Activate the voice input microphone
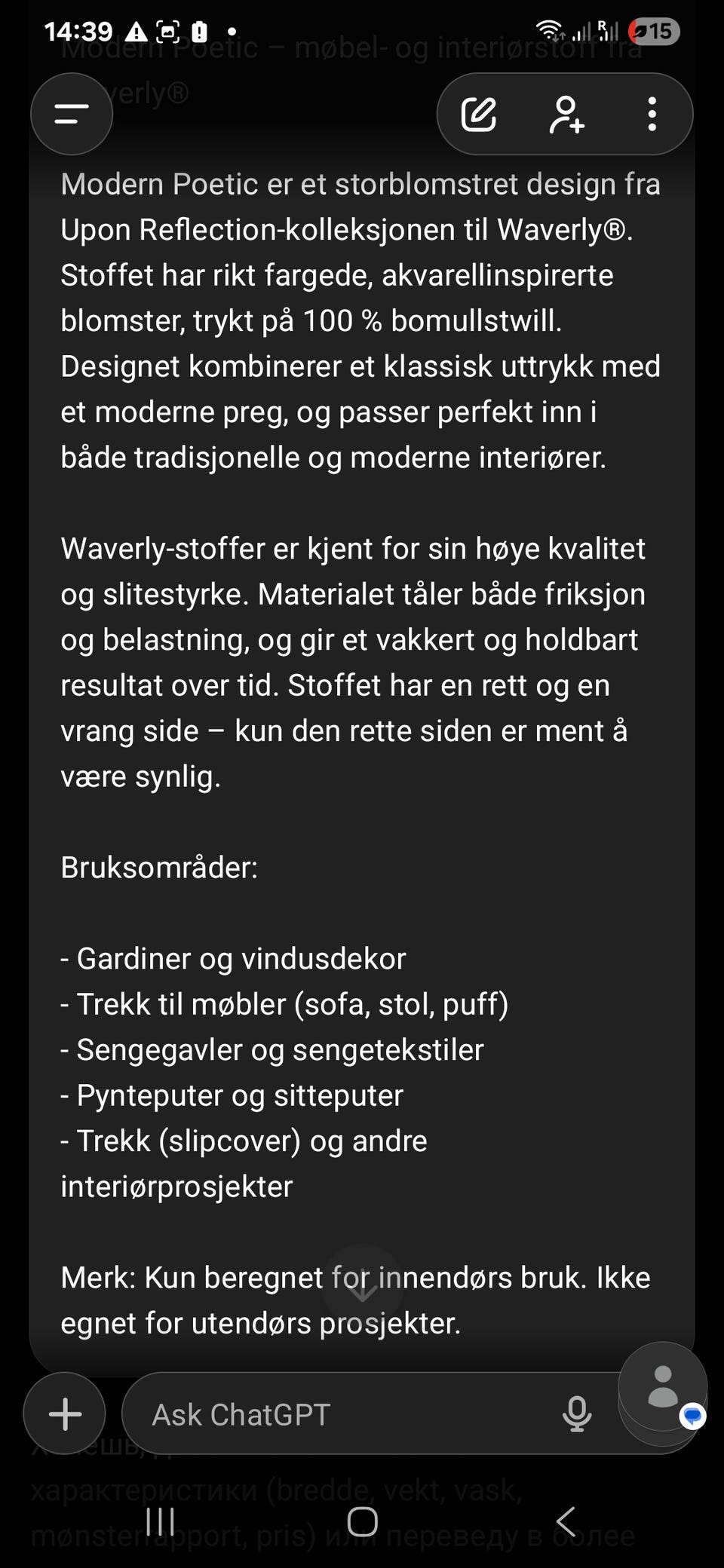The height and width of the screenshot is (1568, 724). point(575,1413)
